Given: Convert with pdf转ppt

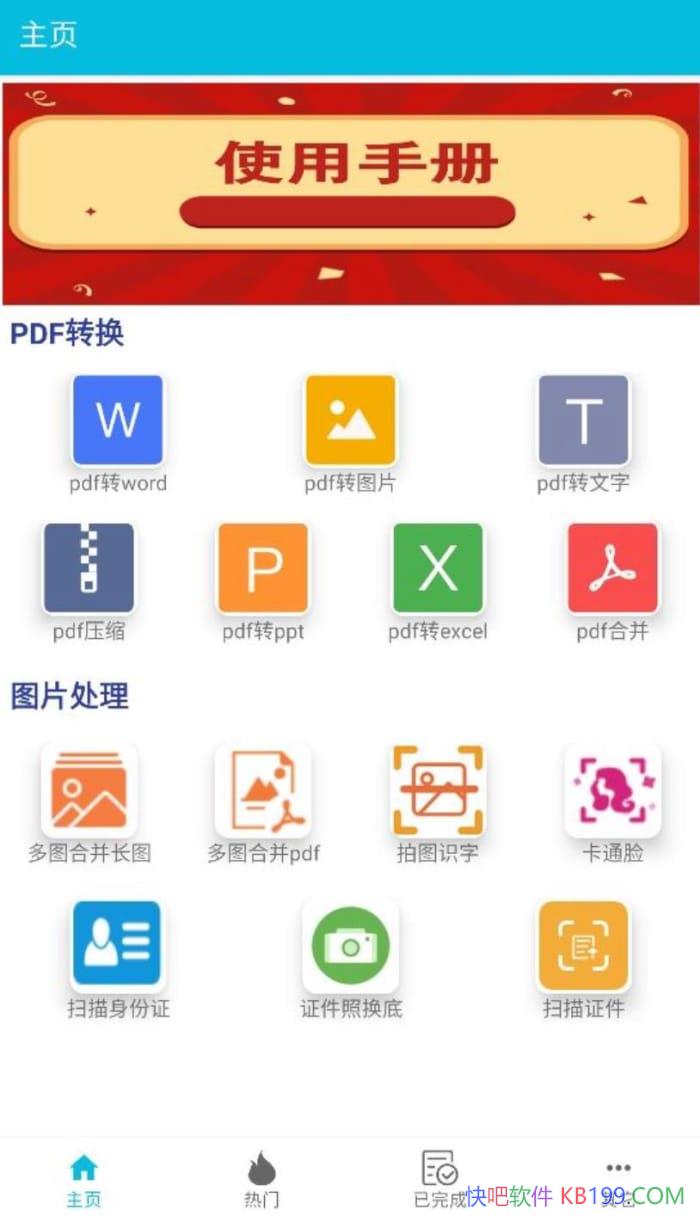Looking at the screenshot, I should (x=263, y=569).
